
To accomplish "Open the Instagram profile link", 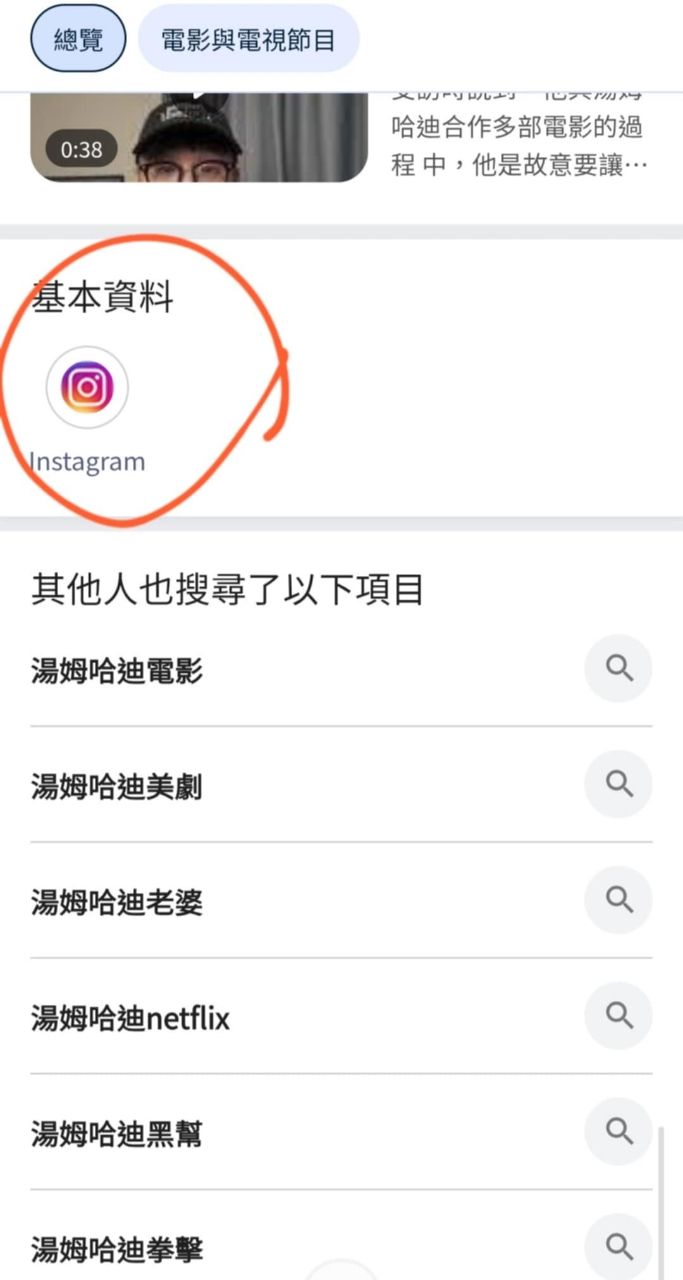I will (87, 388).
